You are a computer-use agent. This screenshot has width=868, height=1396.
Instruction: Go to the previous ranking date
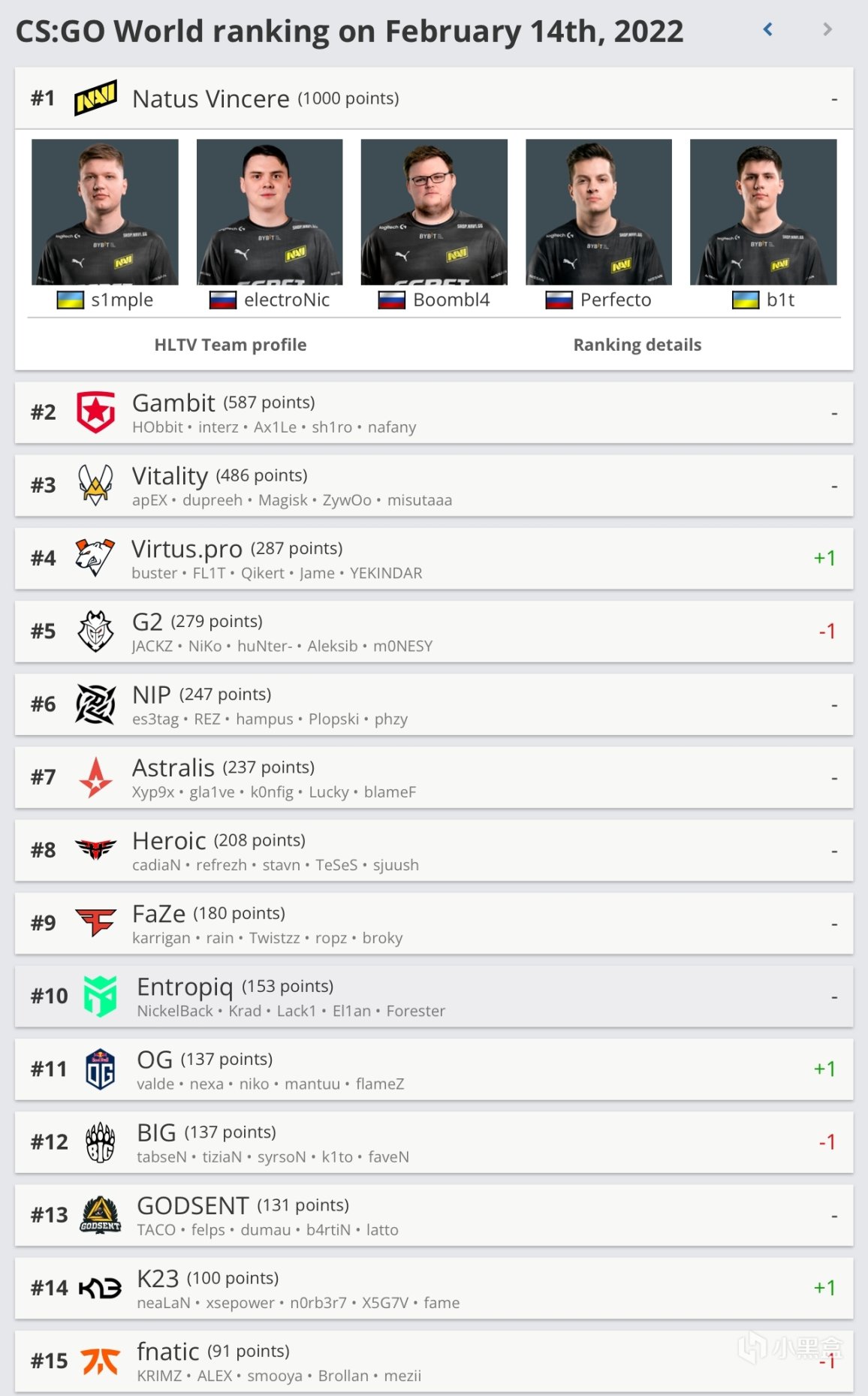click(x=767, y=30)
